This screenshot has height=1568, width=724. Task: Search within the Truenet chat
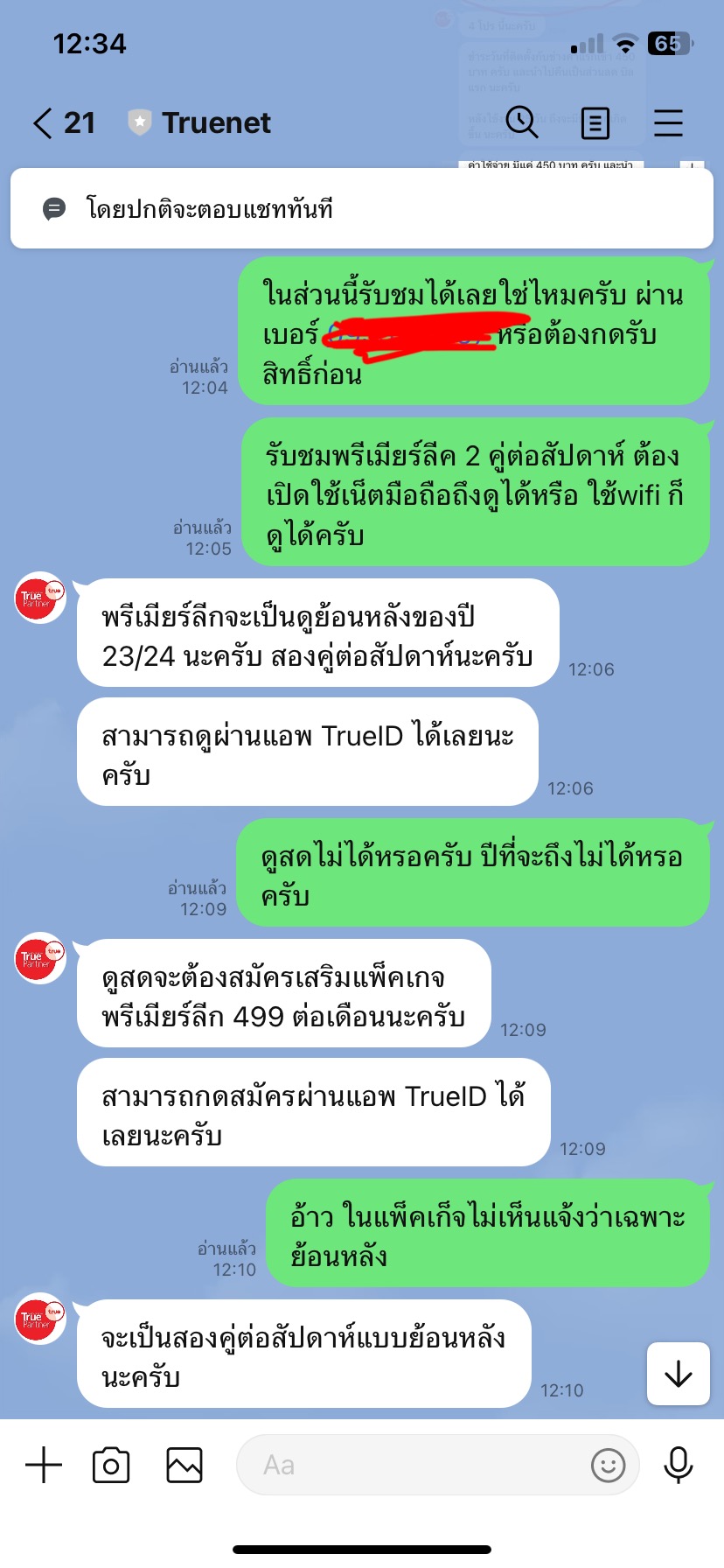(x=522, y=122)
